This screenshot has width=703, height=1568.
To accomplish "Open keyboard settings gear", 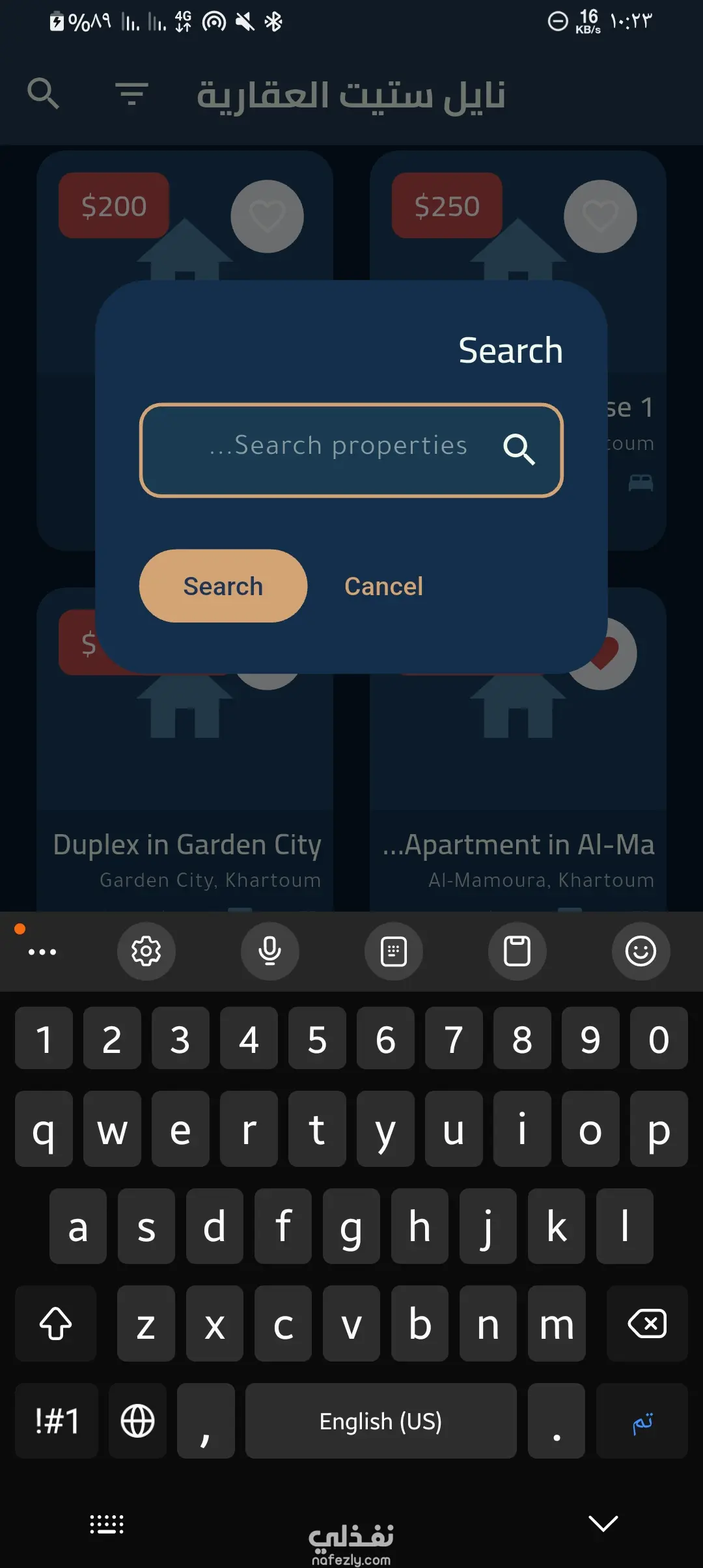I will tap(146, 951).
